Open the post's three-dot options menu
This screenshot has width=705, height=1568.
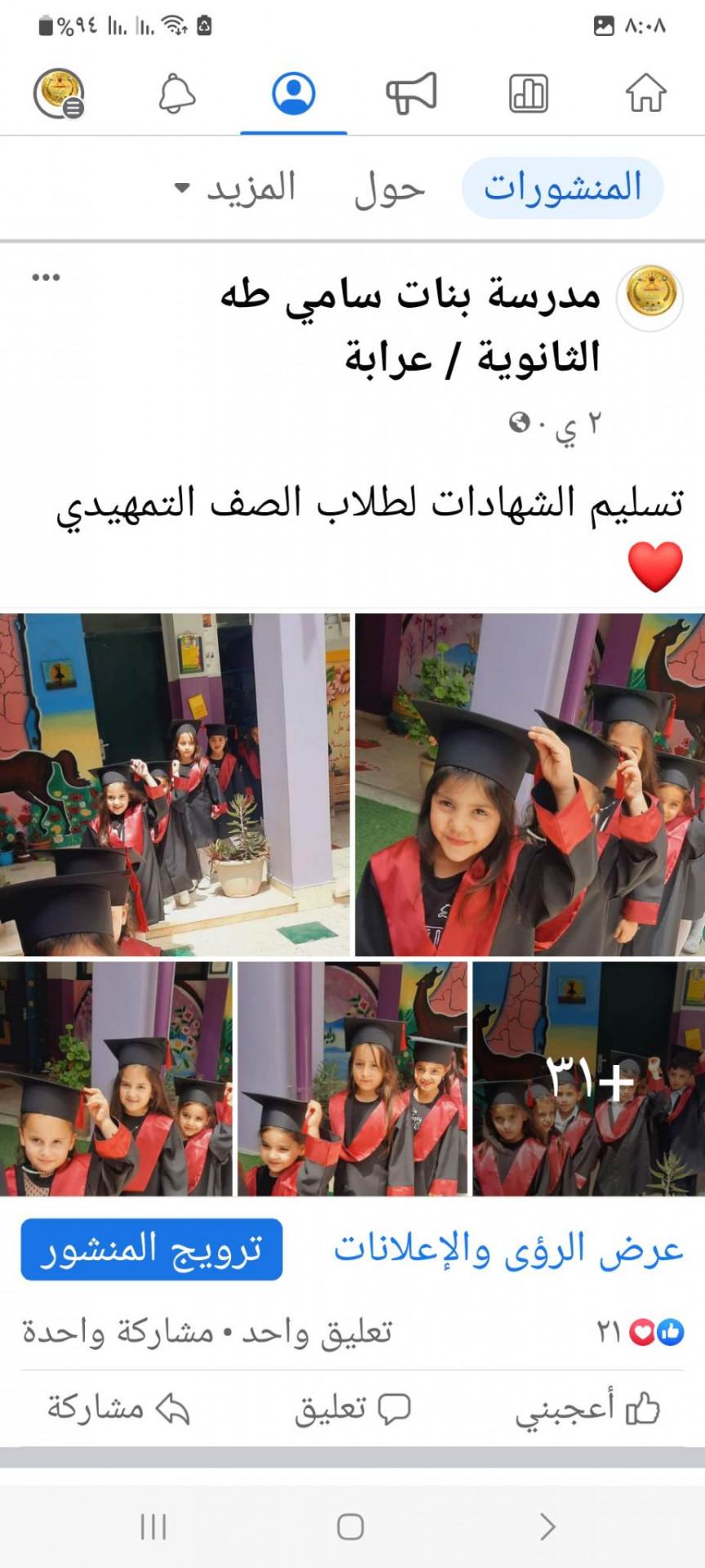46,278
